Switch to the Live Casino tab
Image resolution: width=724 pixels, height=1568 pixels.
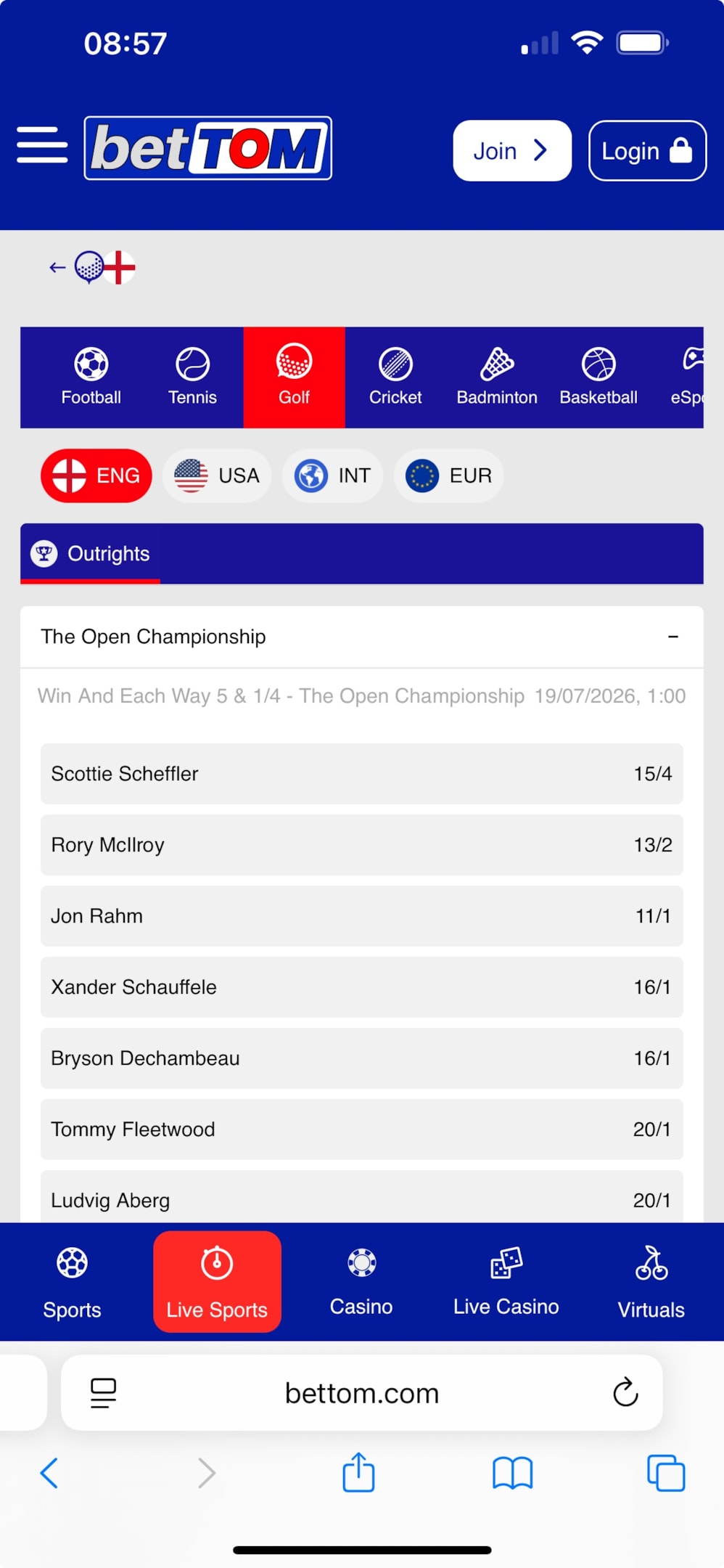506,1281
